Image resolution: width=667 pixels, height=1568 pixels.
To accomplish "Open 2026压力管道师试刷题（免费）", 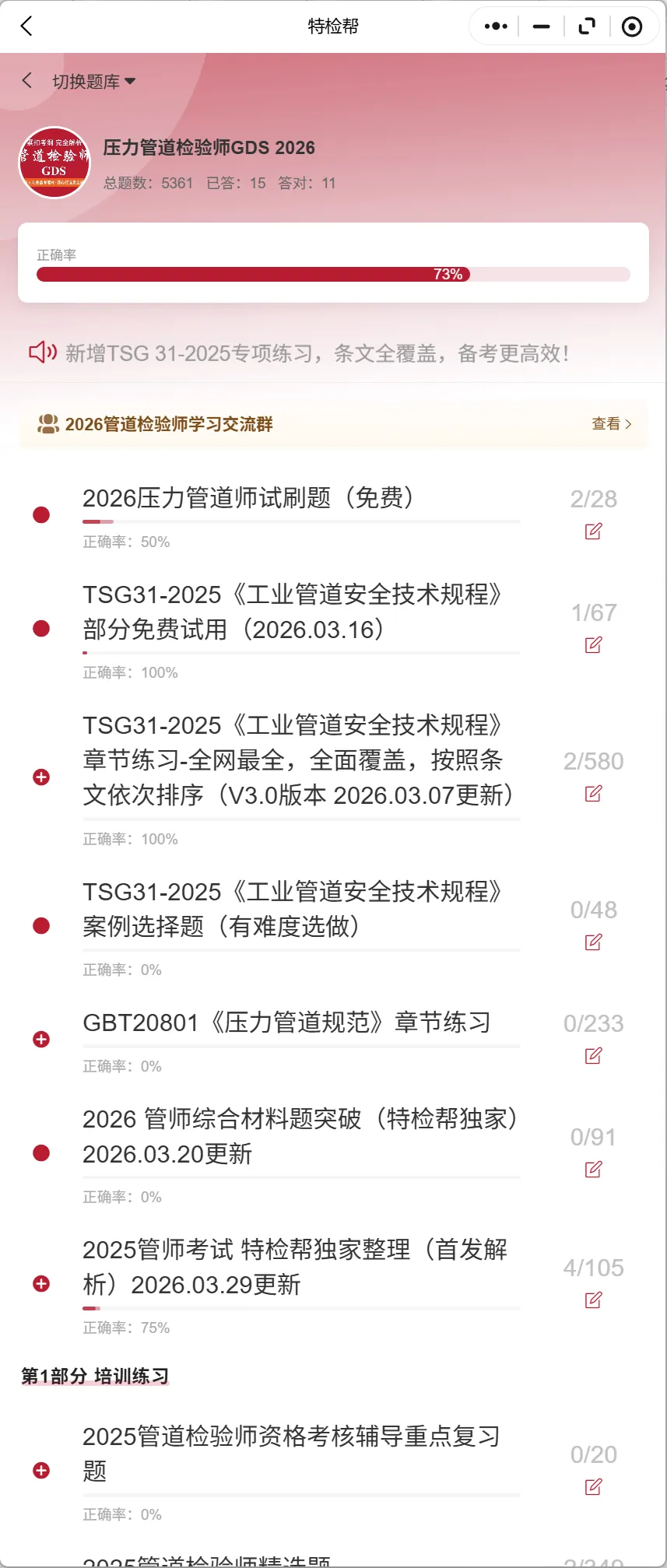I will (247, 498).
